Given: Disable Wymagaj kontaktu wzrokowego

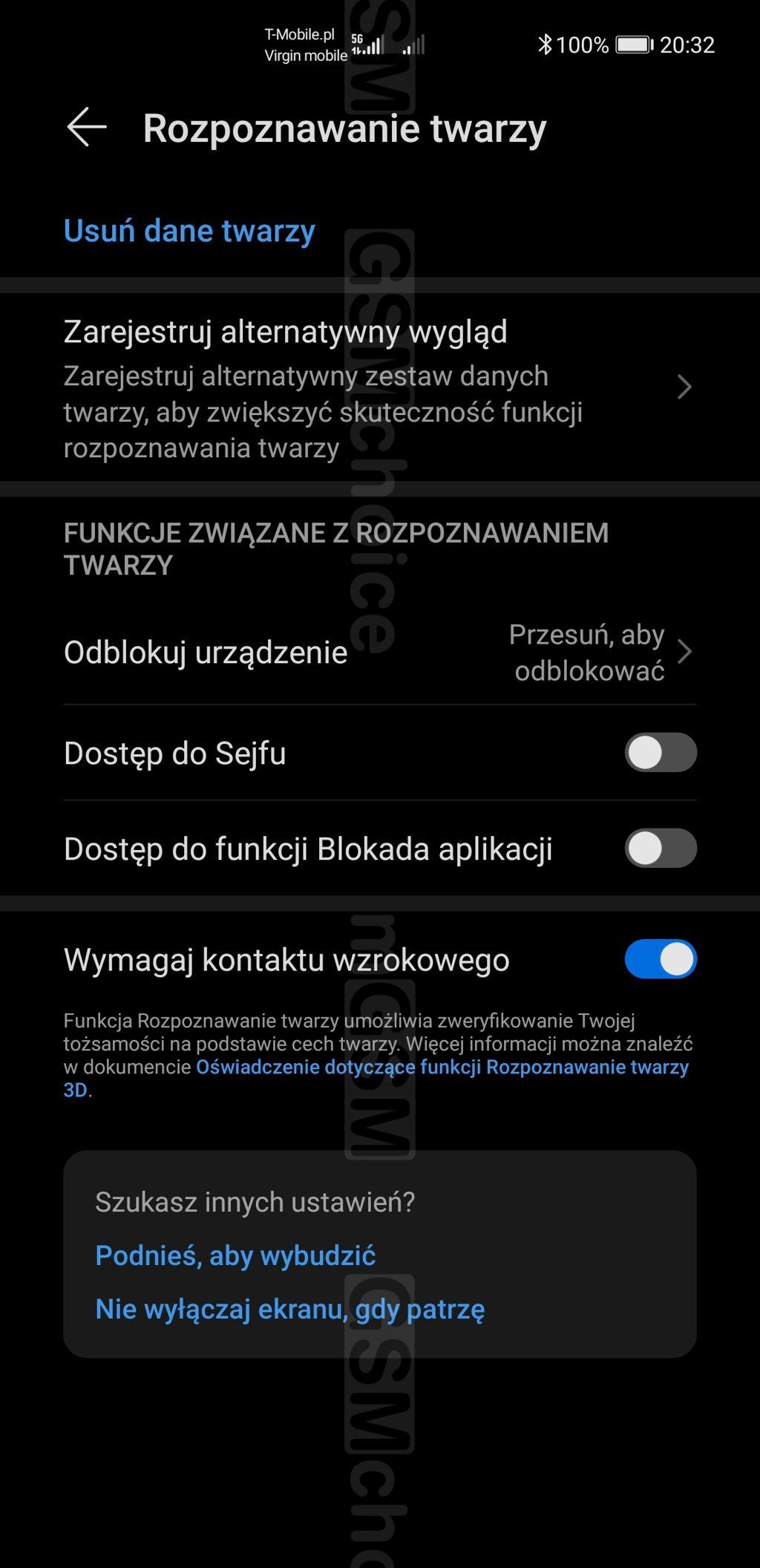Looking at the screenshot, I should 660,959.
